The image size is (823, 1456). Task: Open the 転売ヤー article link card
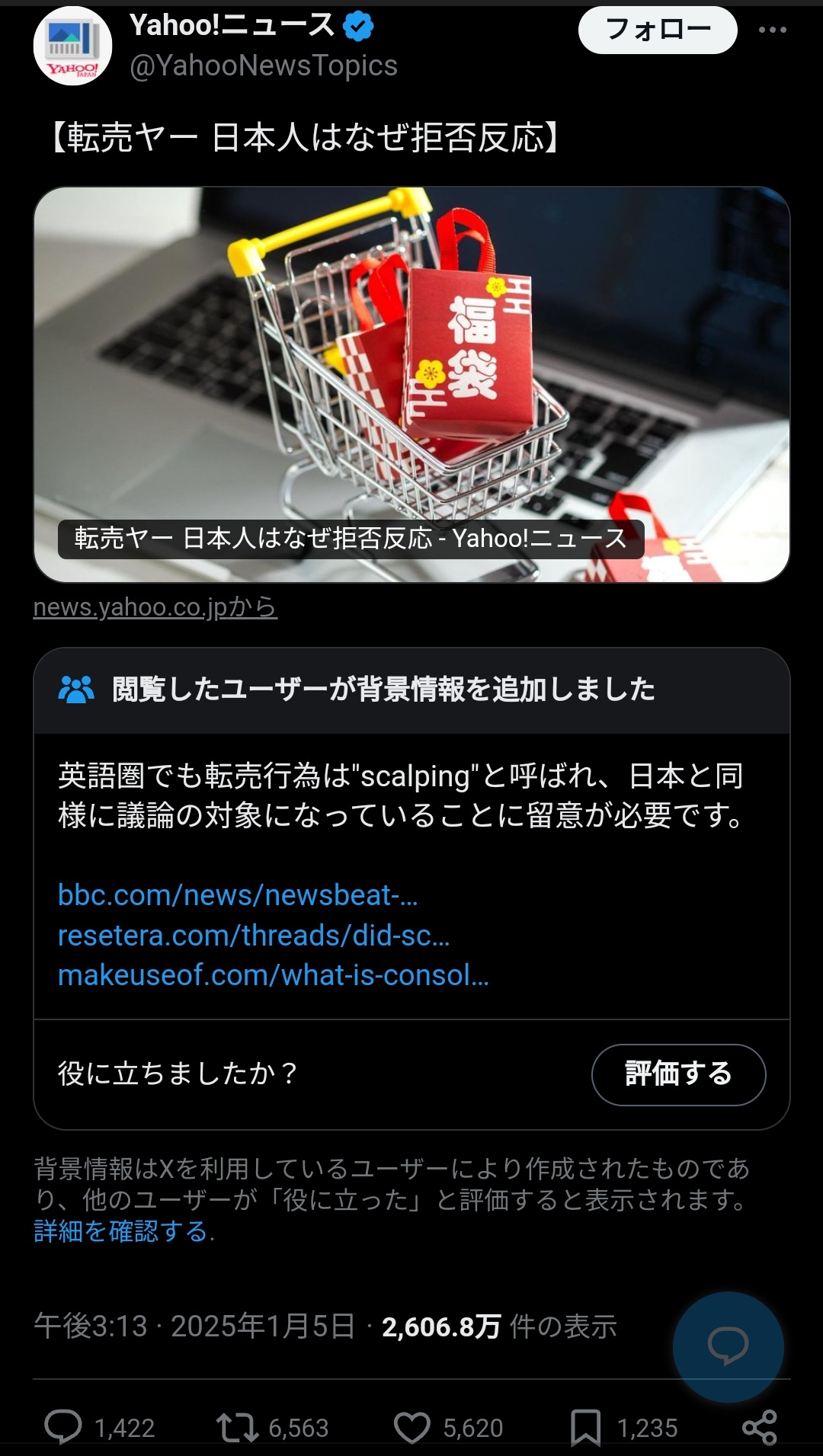click(411, 384)
